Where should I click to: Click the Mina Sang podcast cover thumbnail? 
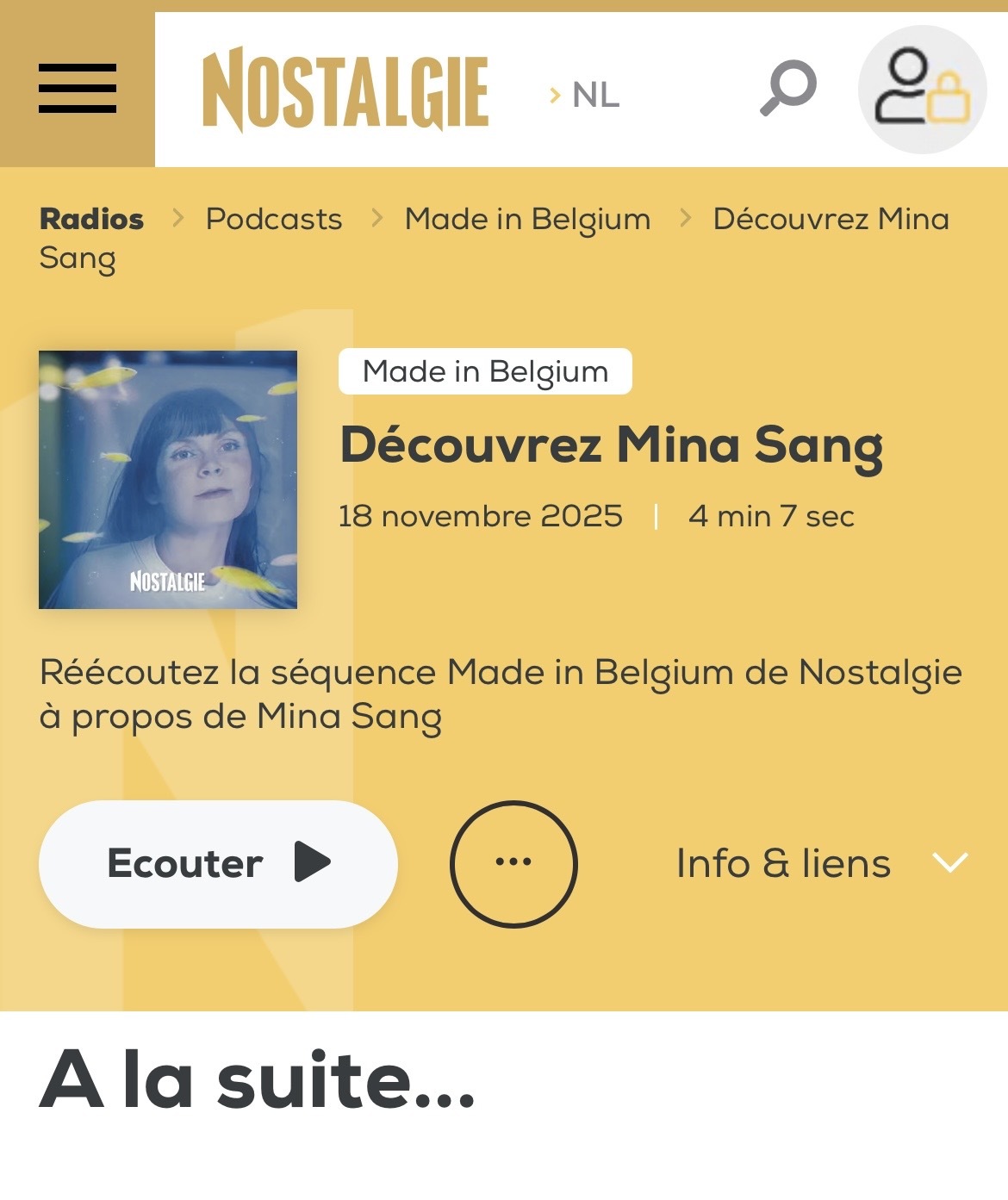click(169, 479)
